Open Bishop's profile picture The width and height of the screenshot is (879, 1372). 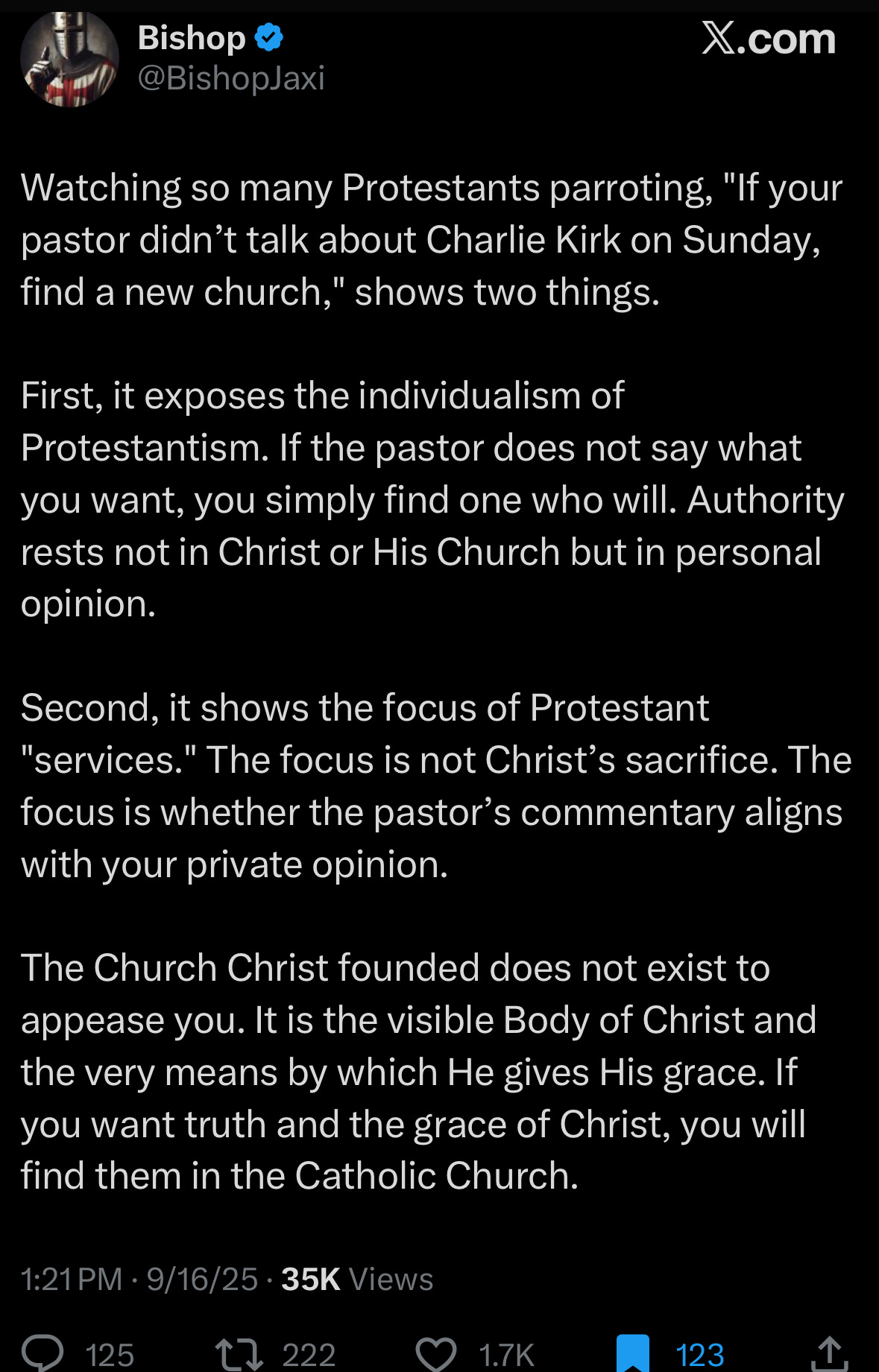69,58
